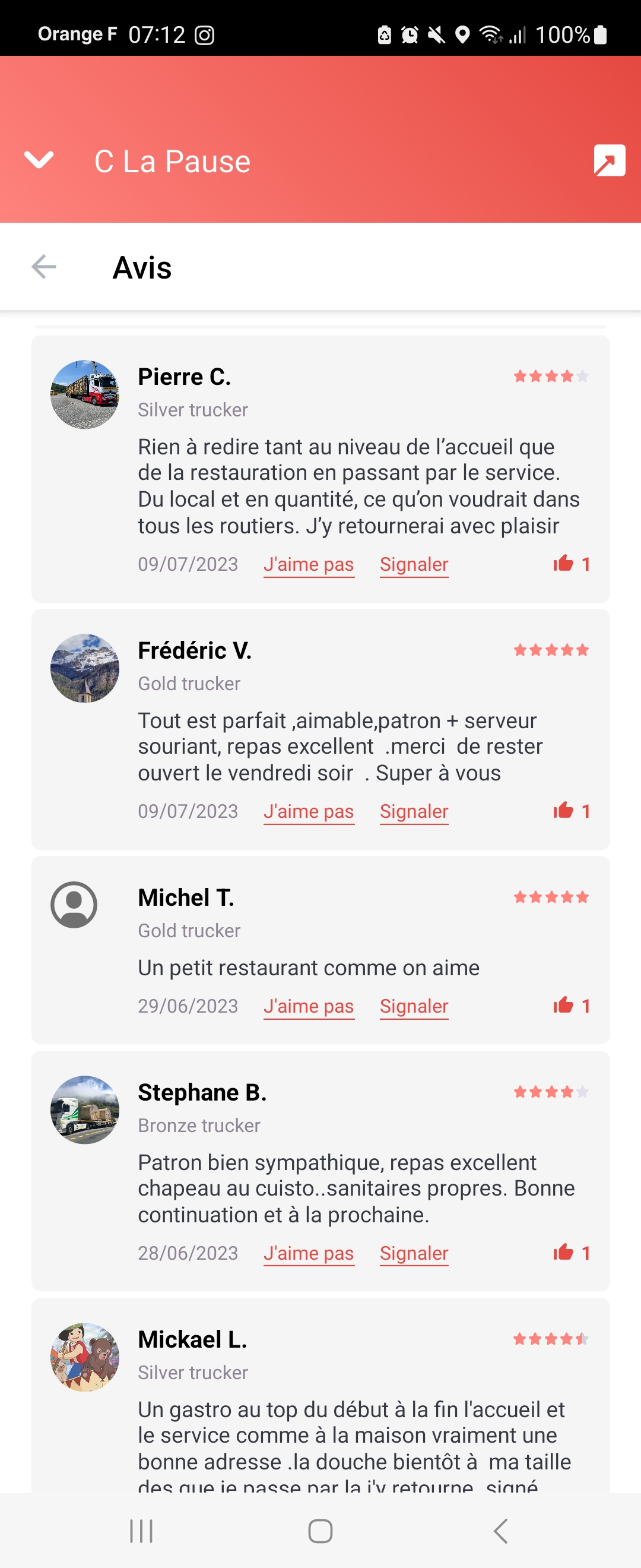641x1568 pixels.
Task: Like Pierre C.'s review with thumbs up
Action: click(563, 564)
